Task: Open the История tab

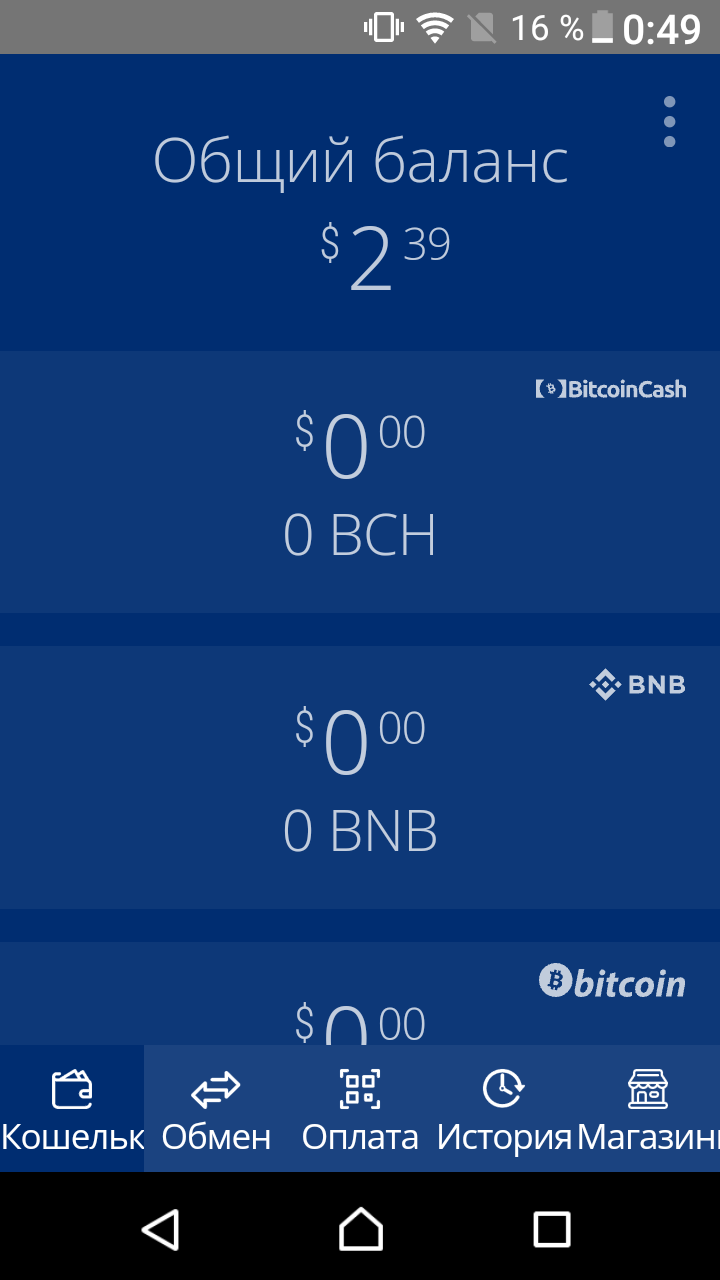Action: tap(504, 1108)
